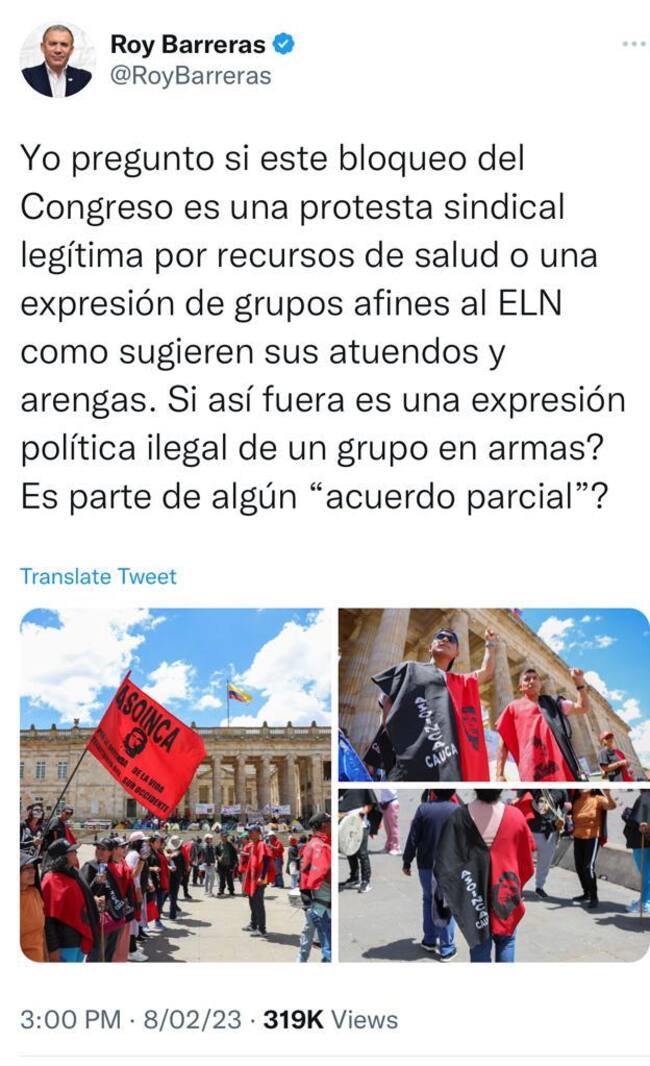Screen dimensions: 650x1066
Task: Open the photo of protesters raising fists
Action: point(493,694)
